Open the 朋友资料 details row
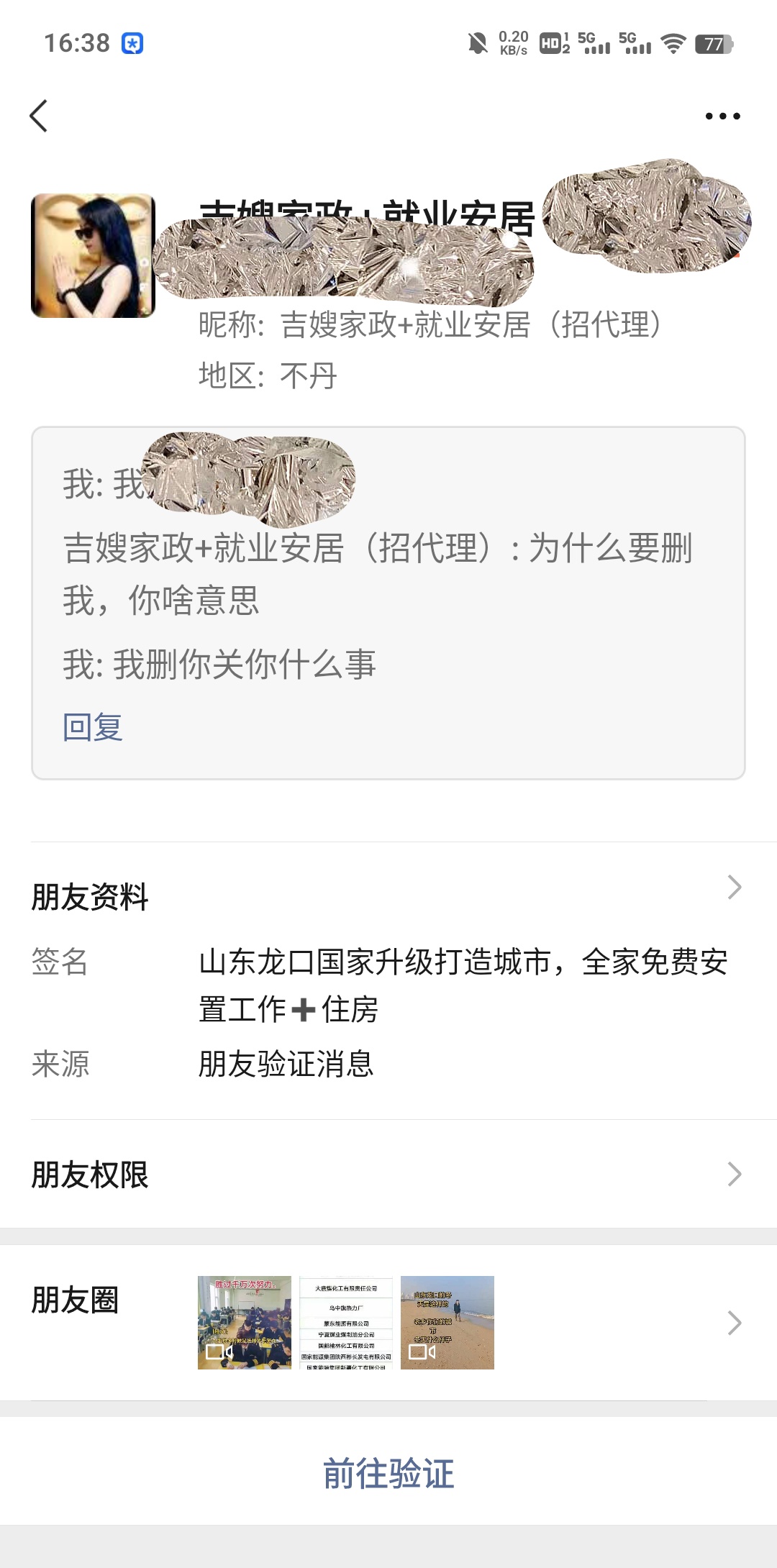The width and height of the screenshot is (777, 1568). [388, 895]
